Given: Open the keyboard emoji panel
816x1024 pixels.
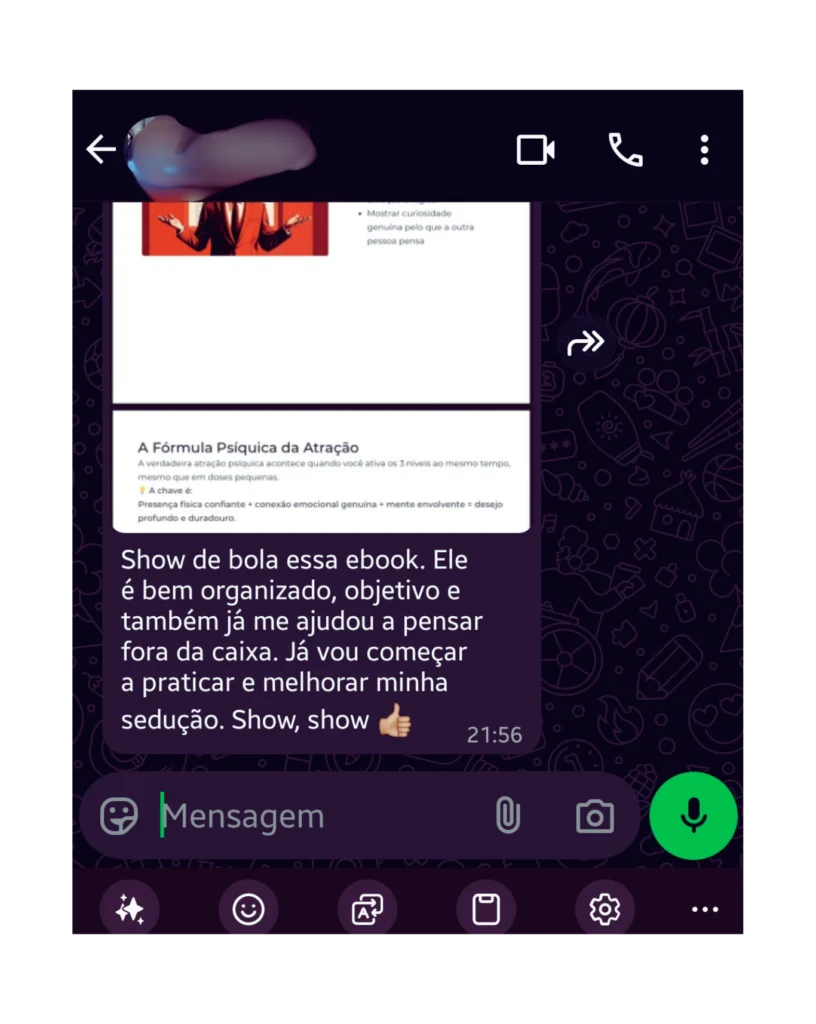Looking at the screenshot, I should click(x=248, y=909).
